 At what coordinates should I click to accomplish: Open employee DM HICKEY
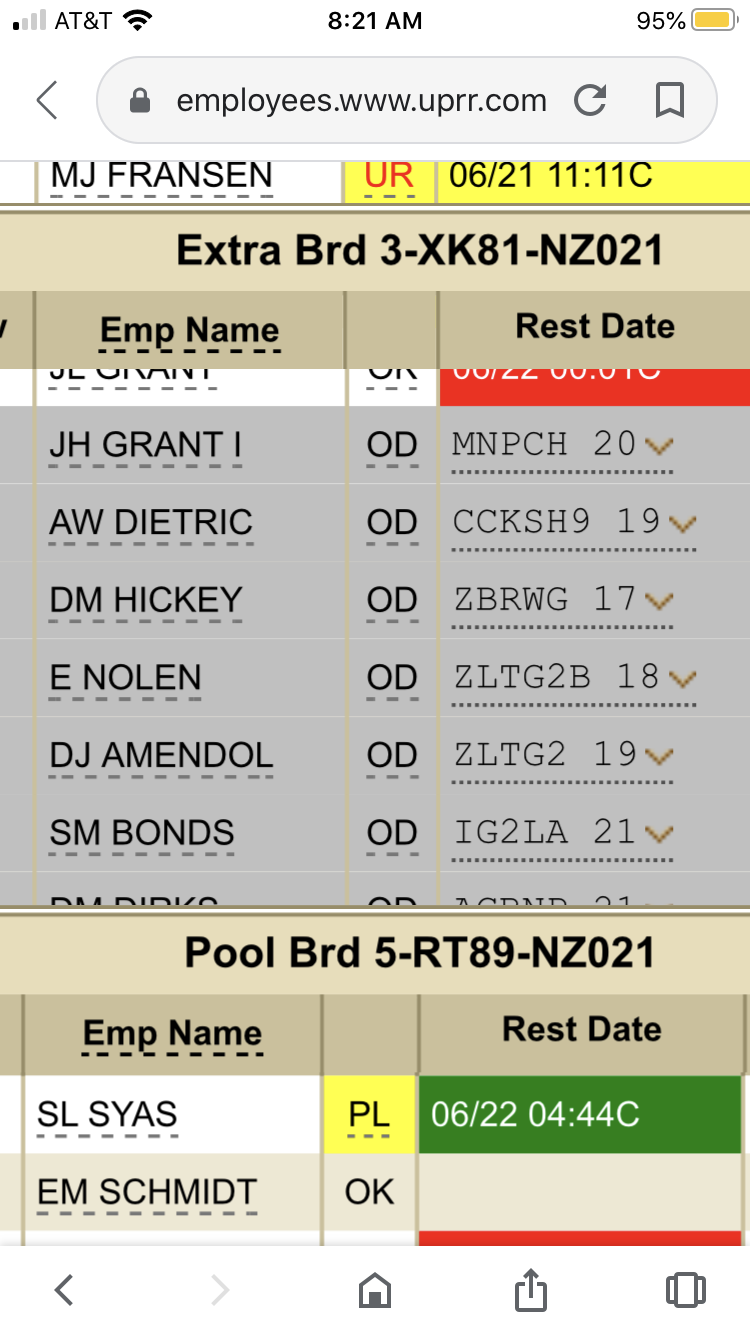(x=146, y=600)
